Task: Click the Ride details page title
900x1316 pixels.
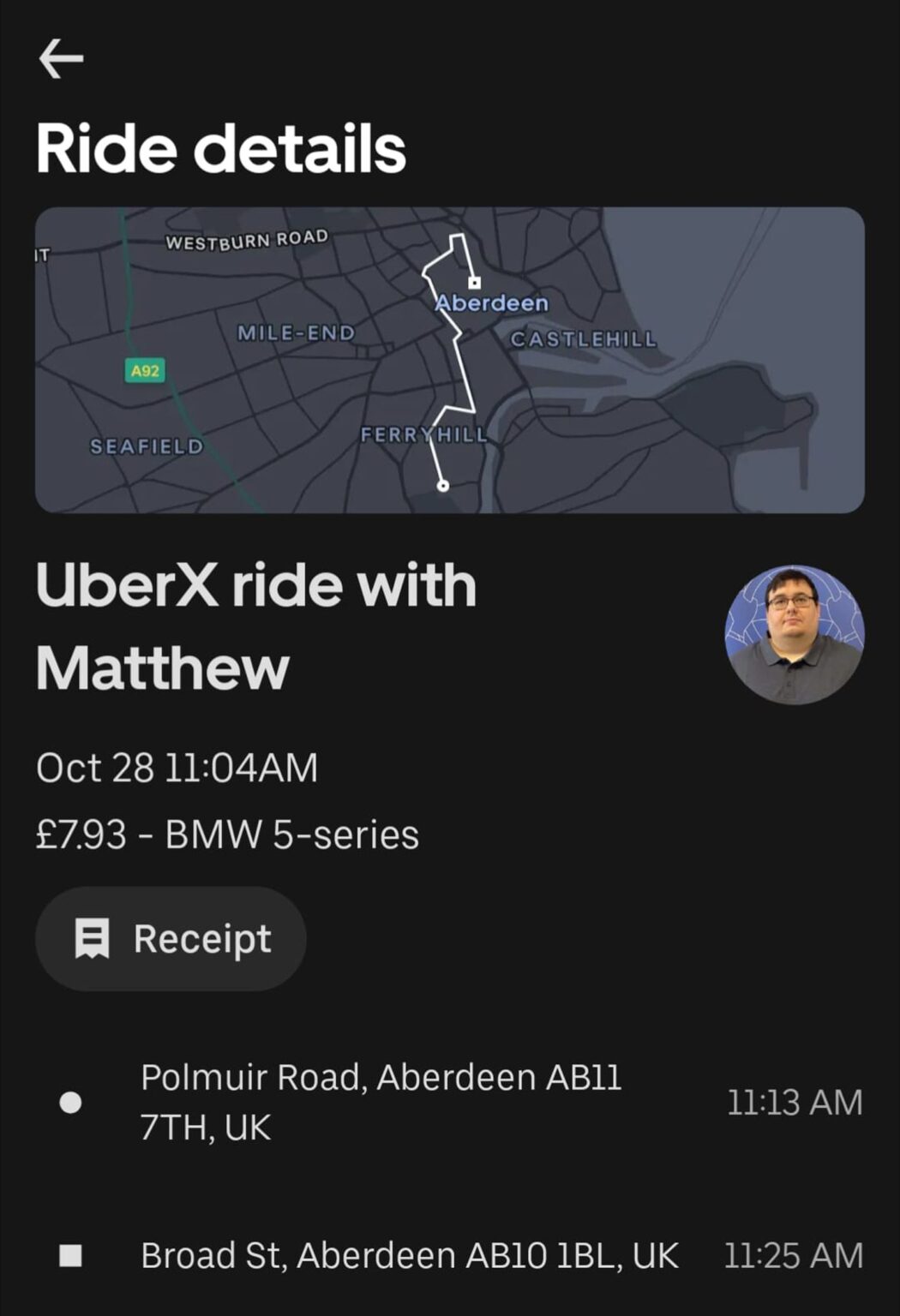Action: pyautogui.click(x=223, y=148)
